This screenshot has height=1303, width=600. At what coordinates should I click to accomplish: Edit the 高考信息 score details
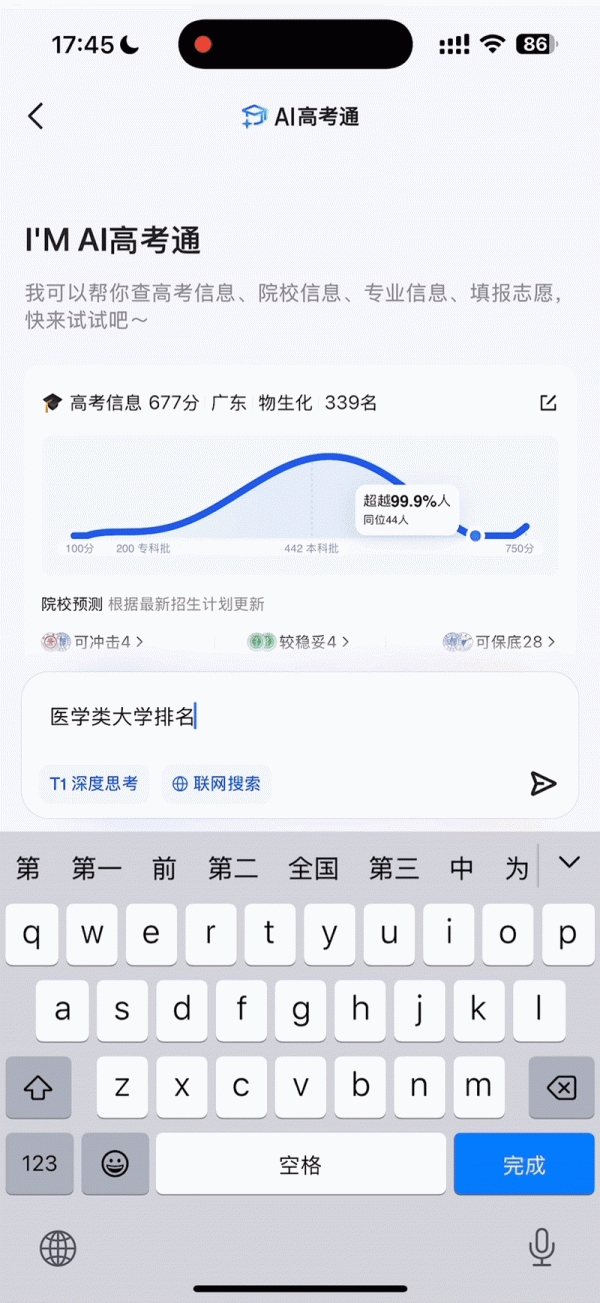[547, 403]
